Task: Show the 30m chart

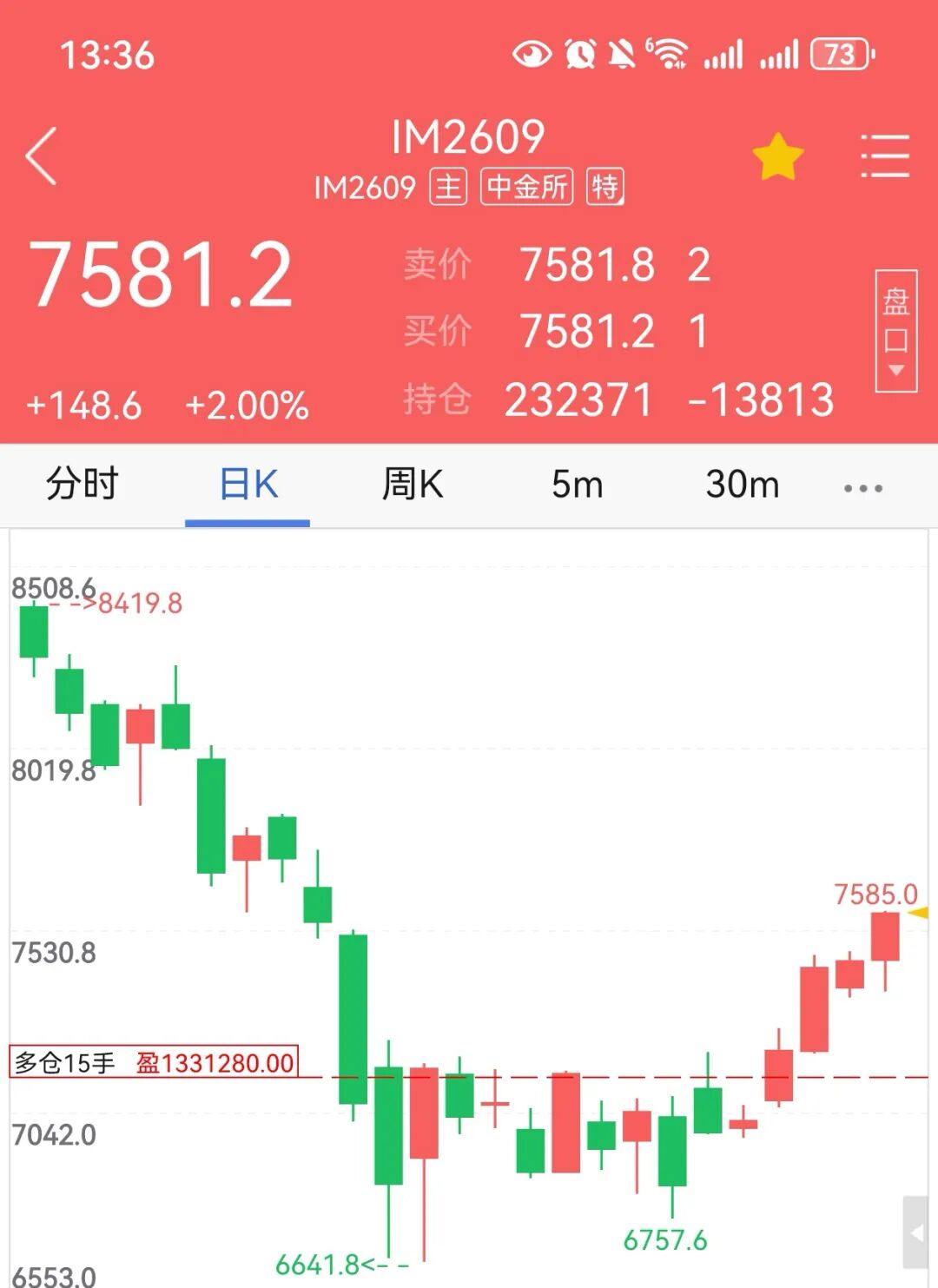Action: 743,485
